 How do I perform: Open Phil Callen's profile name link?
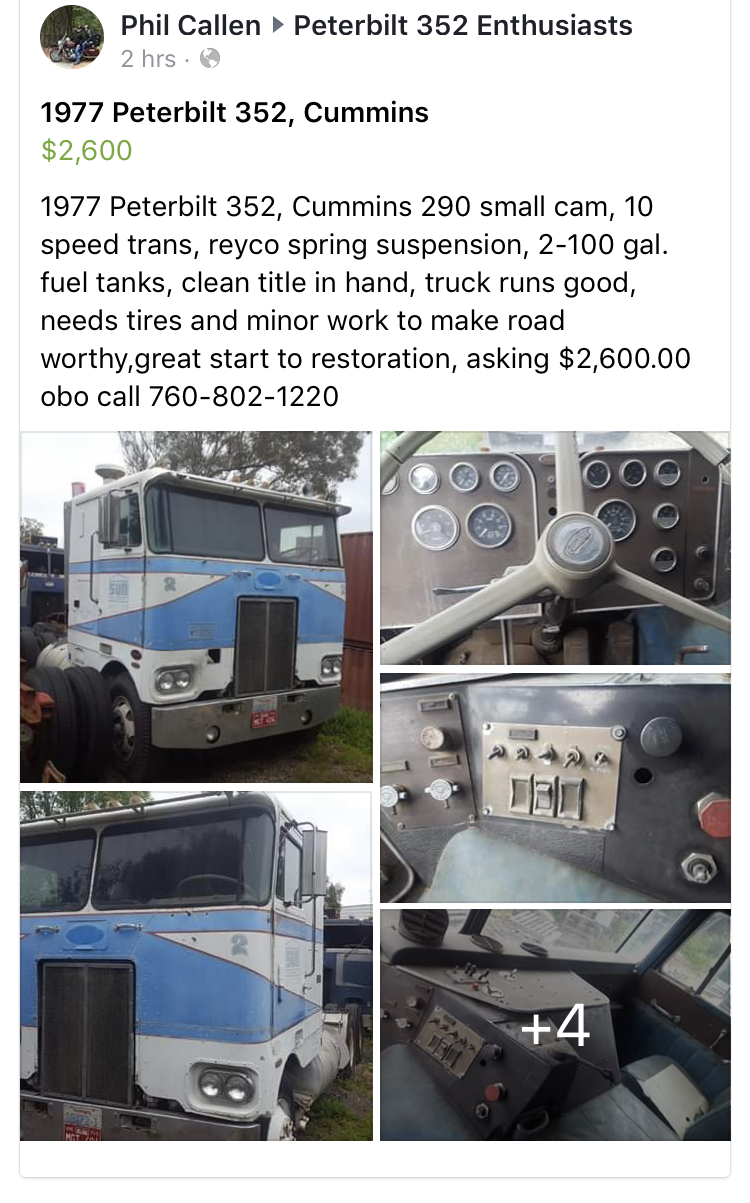point(190,26)
